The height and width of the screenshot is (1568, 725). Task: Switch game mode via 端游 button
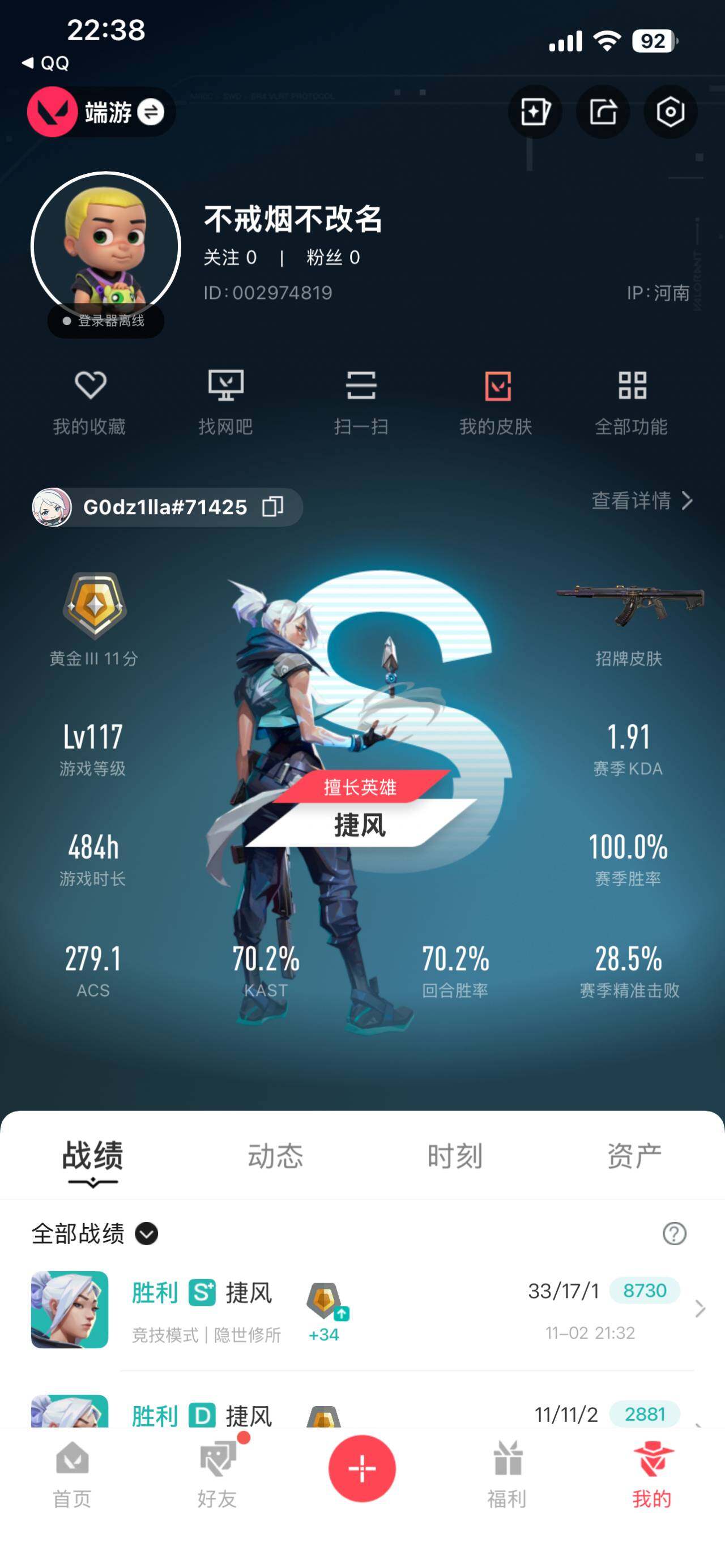coord(103,112)
